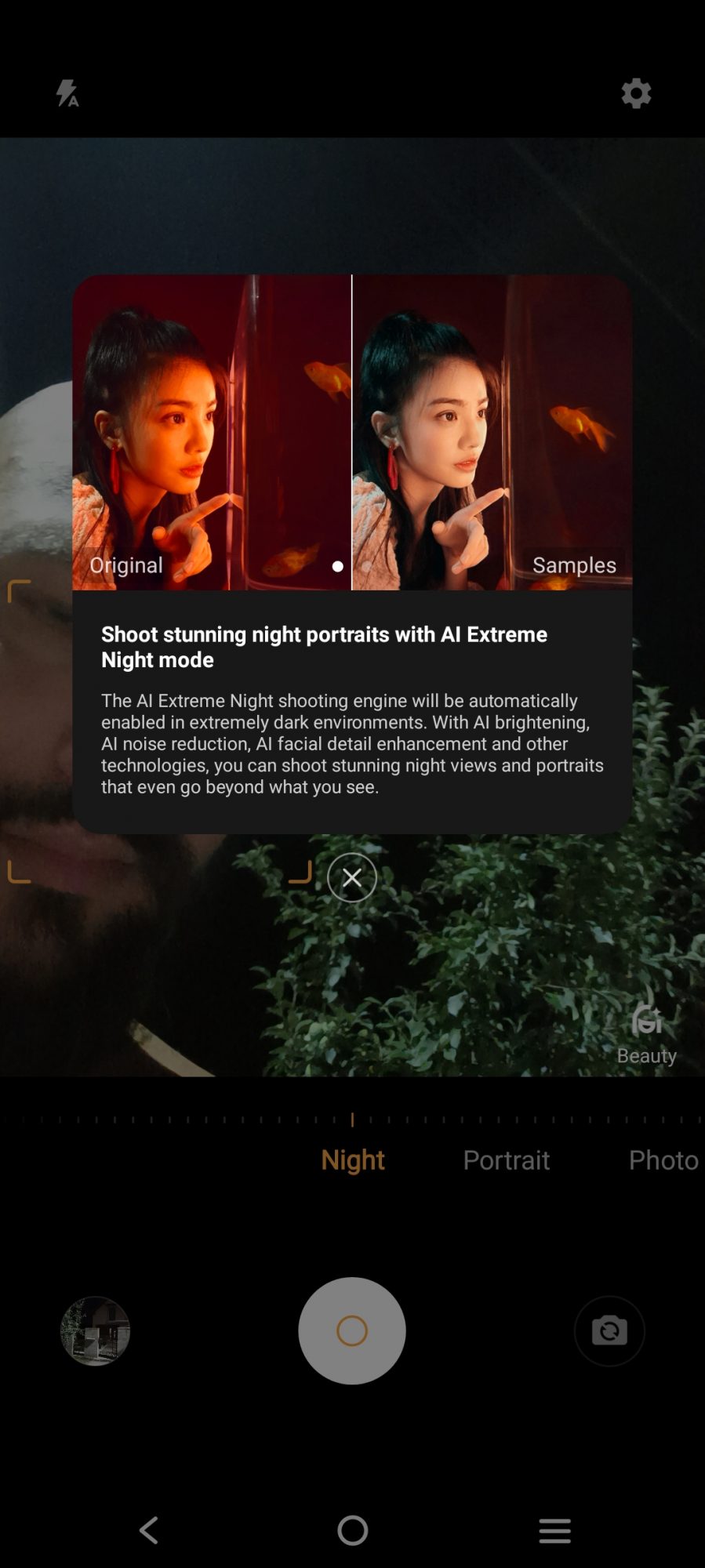This screenshot has width=705, height=1568.
Task: Switch to Portrait mode
Action: (x=506, y=1160)
